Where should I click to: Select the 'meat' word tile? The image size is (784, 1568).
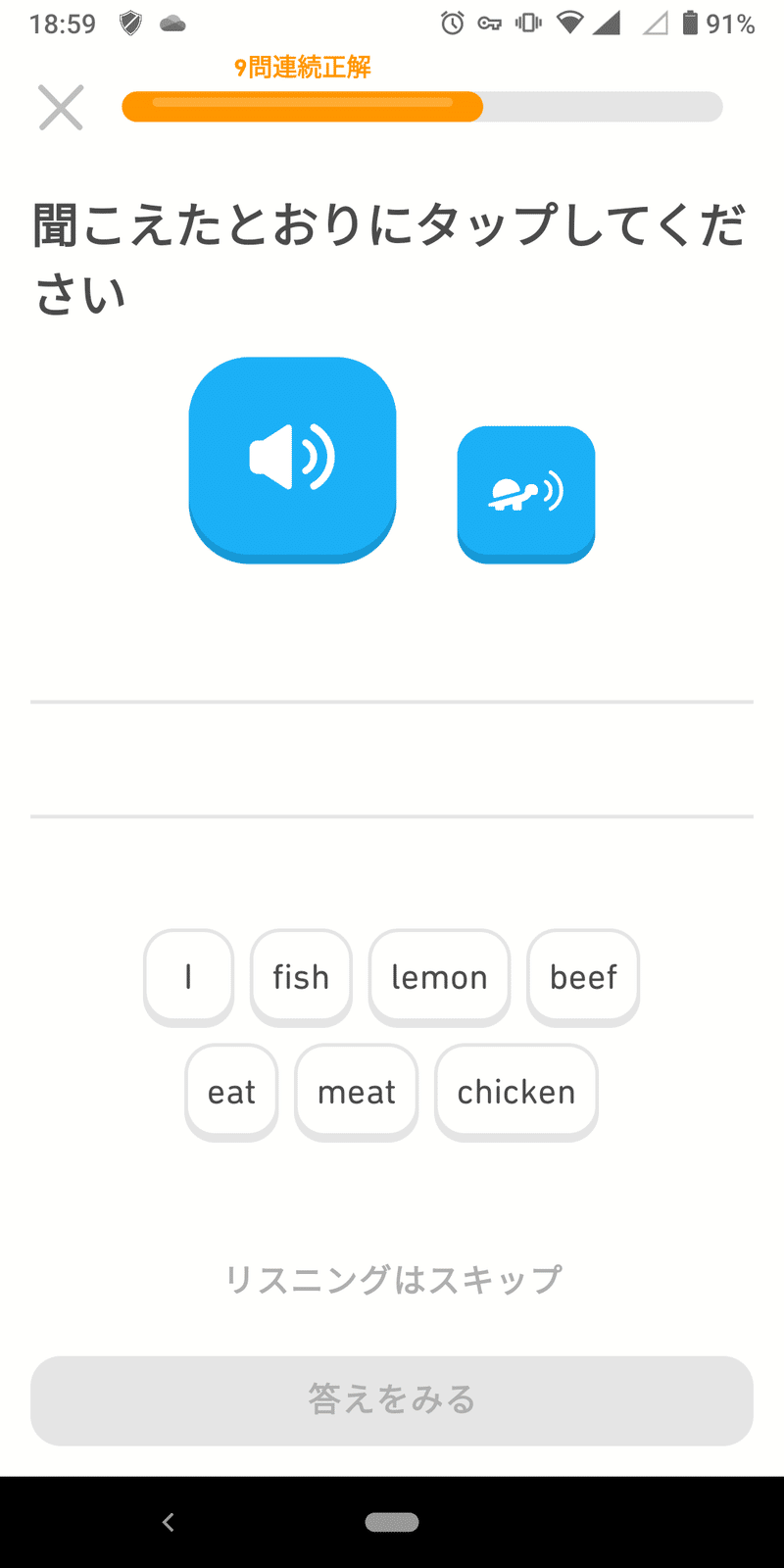[x=357, y=1092]
